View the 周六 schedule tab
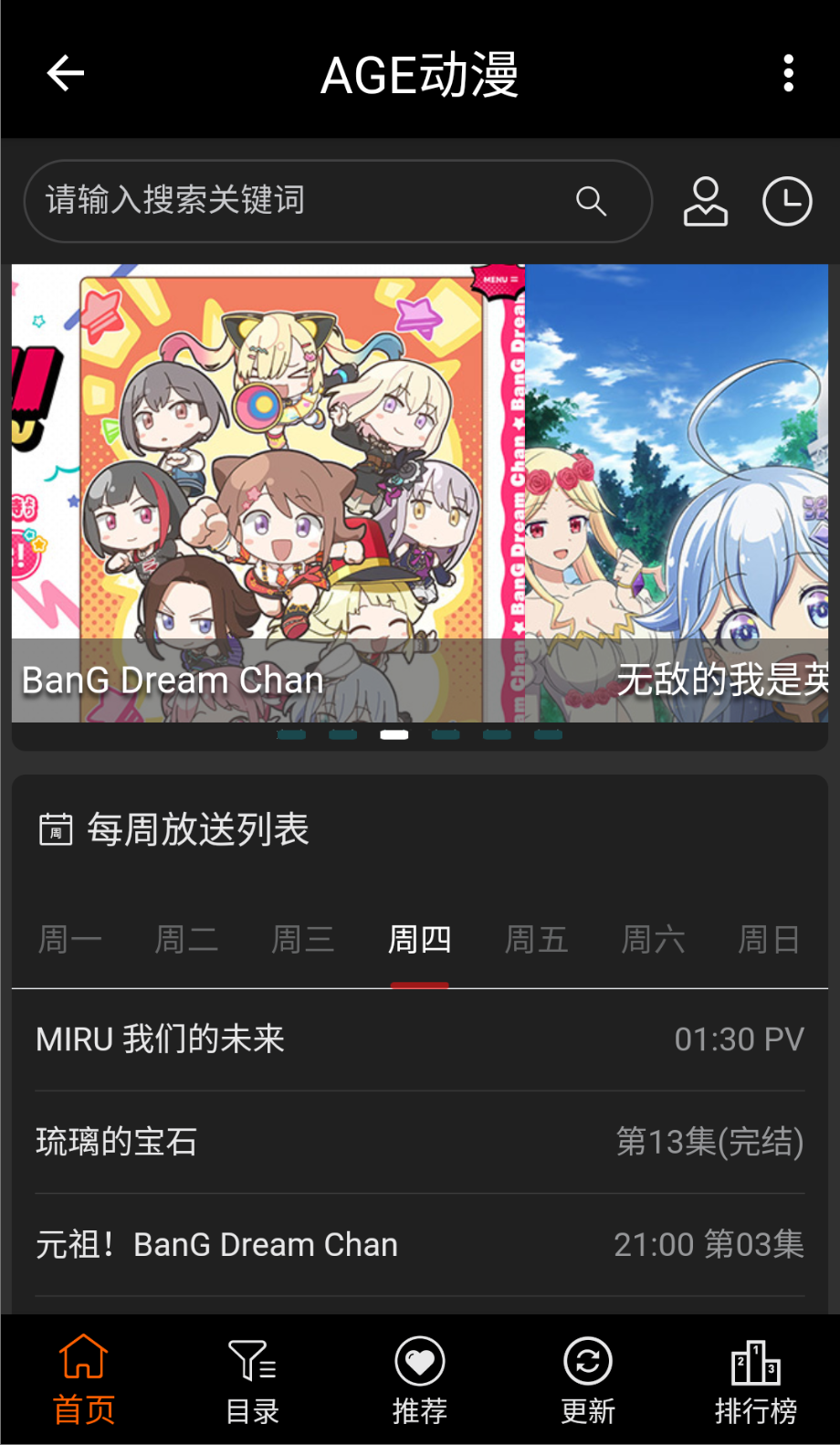 [653, 939]
